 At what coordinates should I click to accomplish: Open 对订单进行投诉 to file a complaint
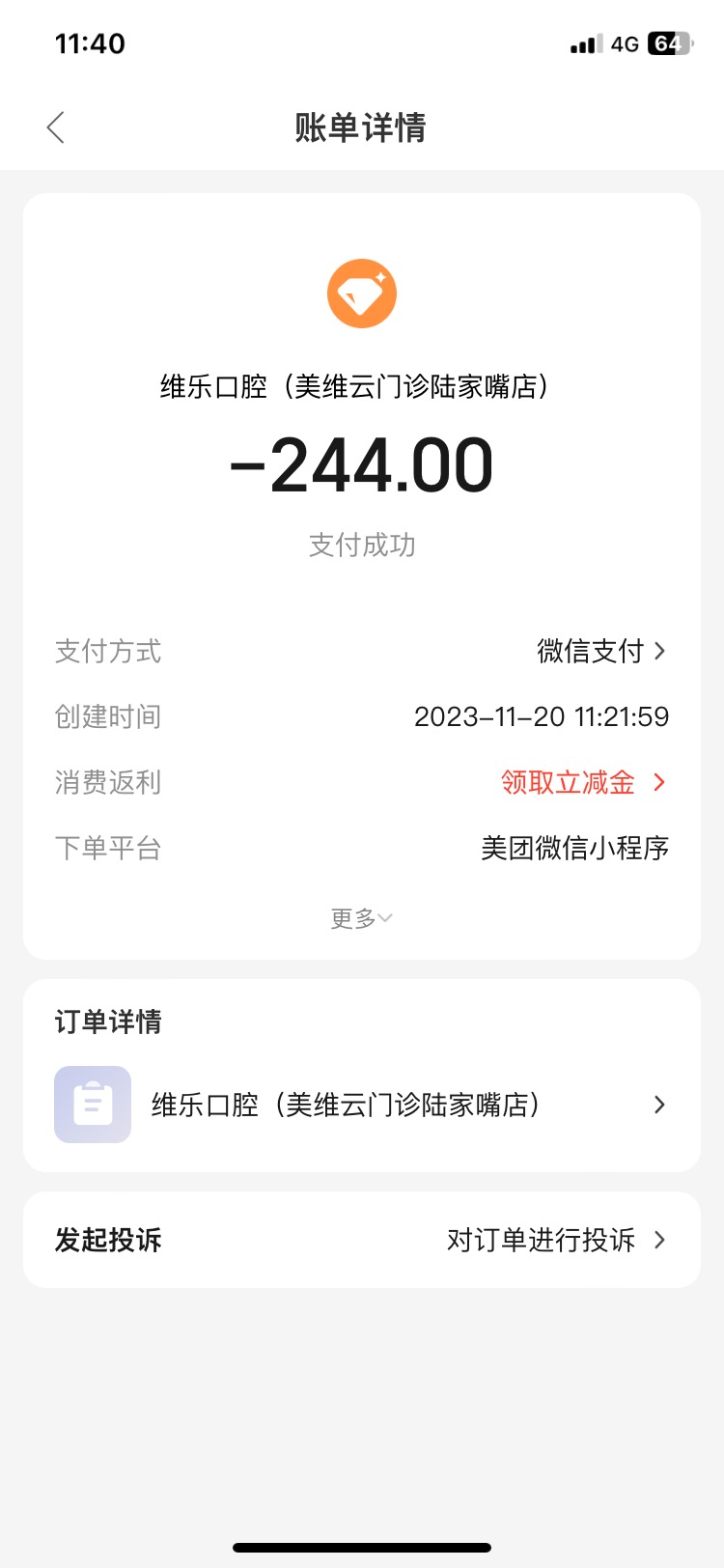[556, 1240]
